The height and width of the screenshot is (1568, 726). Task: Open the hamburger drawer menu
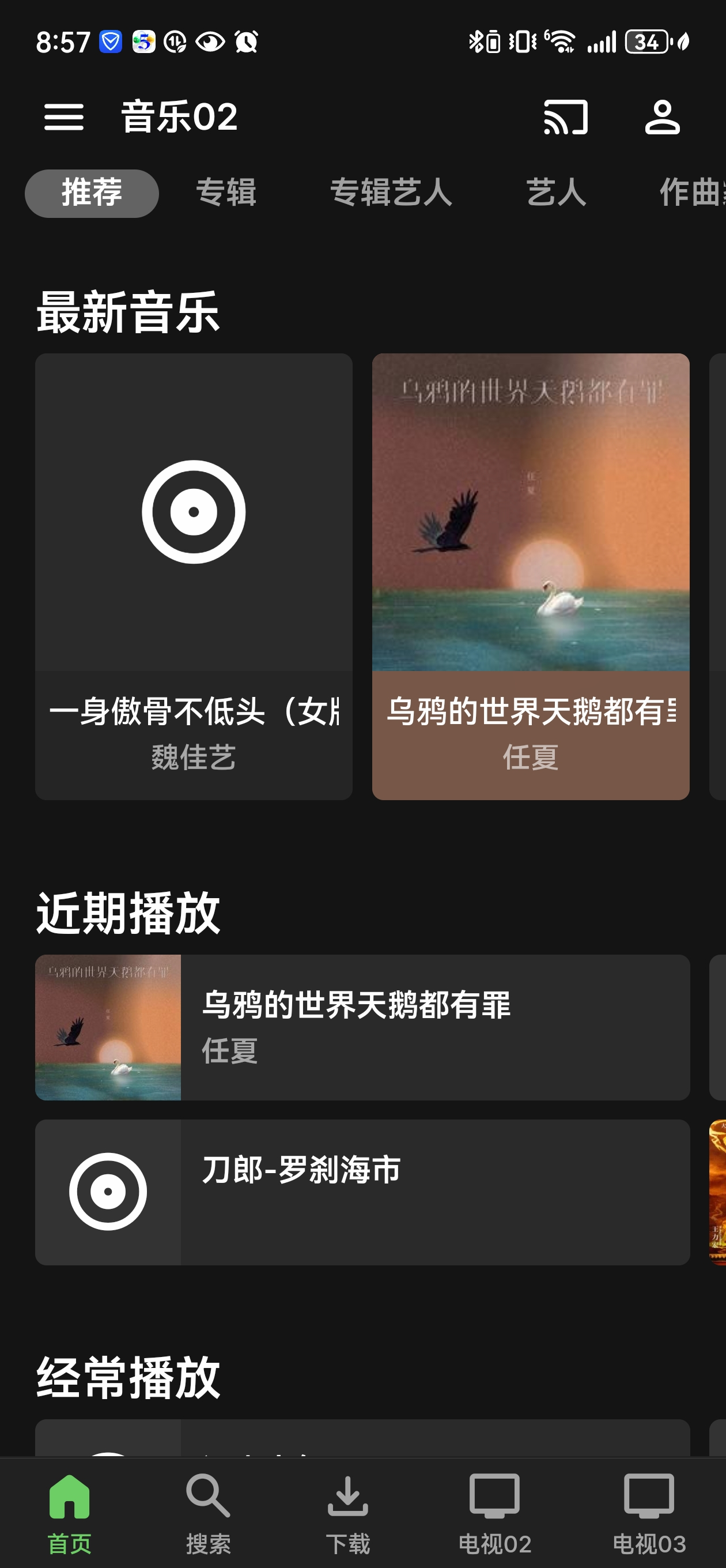click(64, 116)
